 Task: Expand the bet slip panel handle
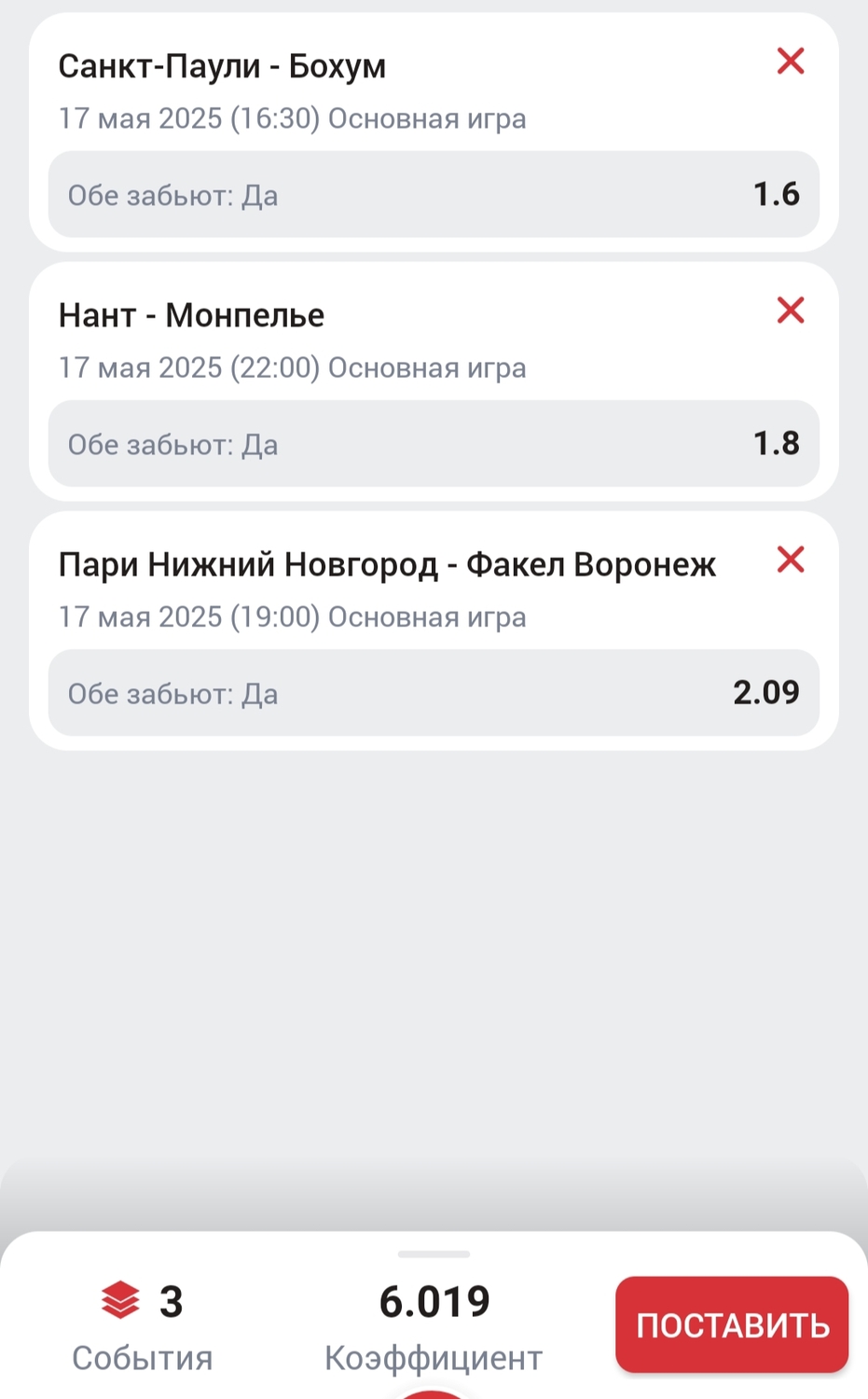pyautogui.click(x=434, y=1254)
